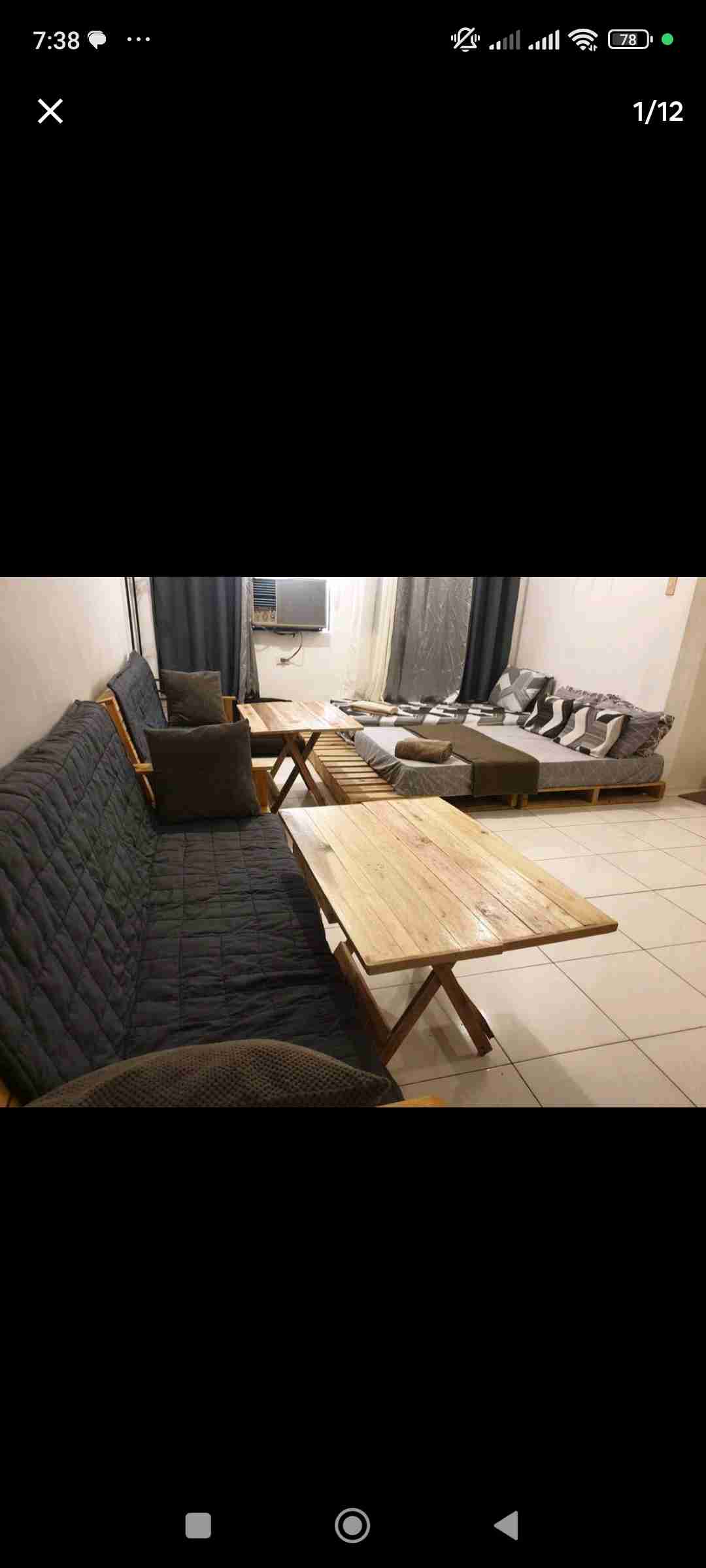Go to the home screen

[x=352, y=1526]
